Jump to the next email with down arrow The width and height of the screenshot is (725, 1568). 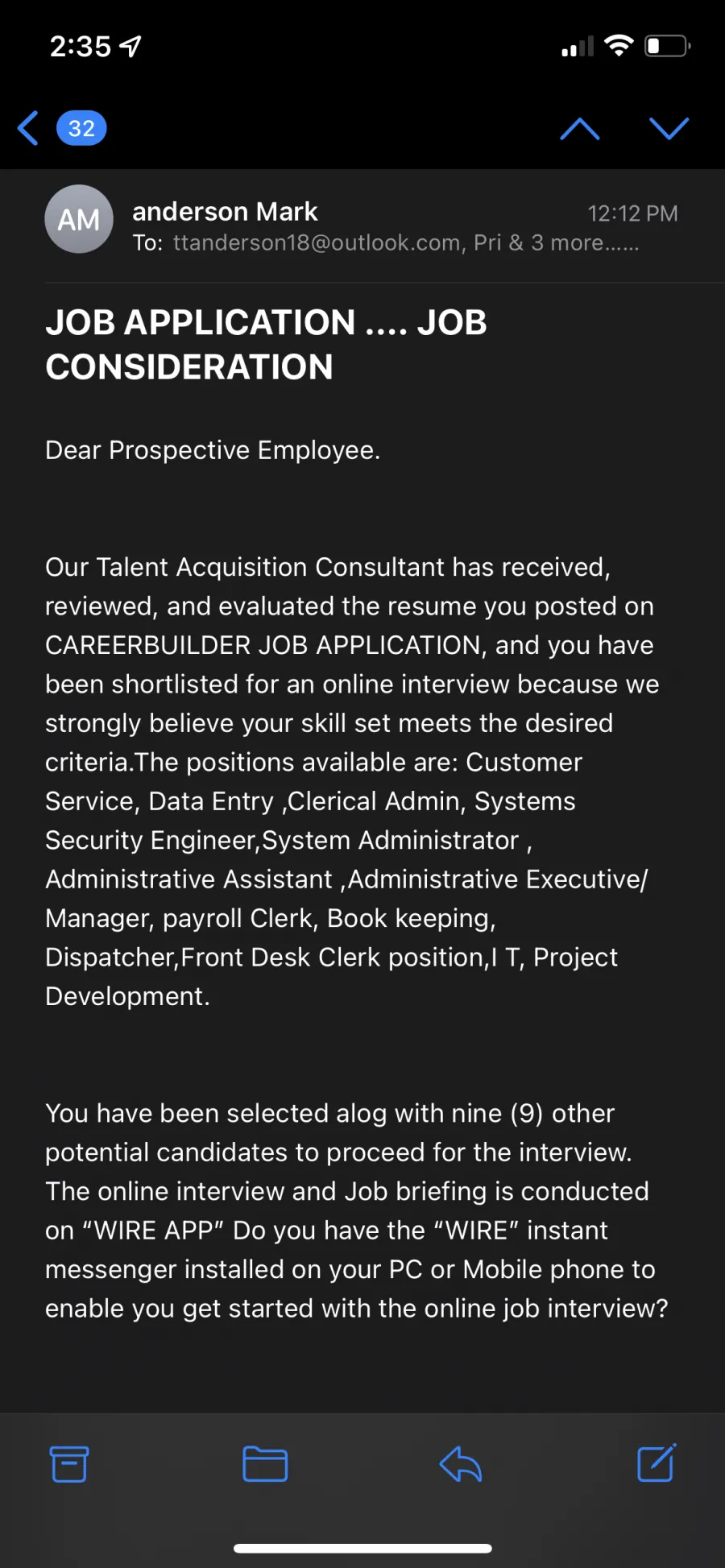[x=669, y=129]
